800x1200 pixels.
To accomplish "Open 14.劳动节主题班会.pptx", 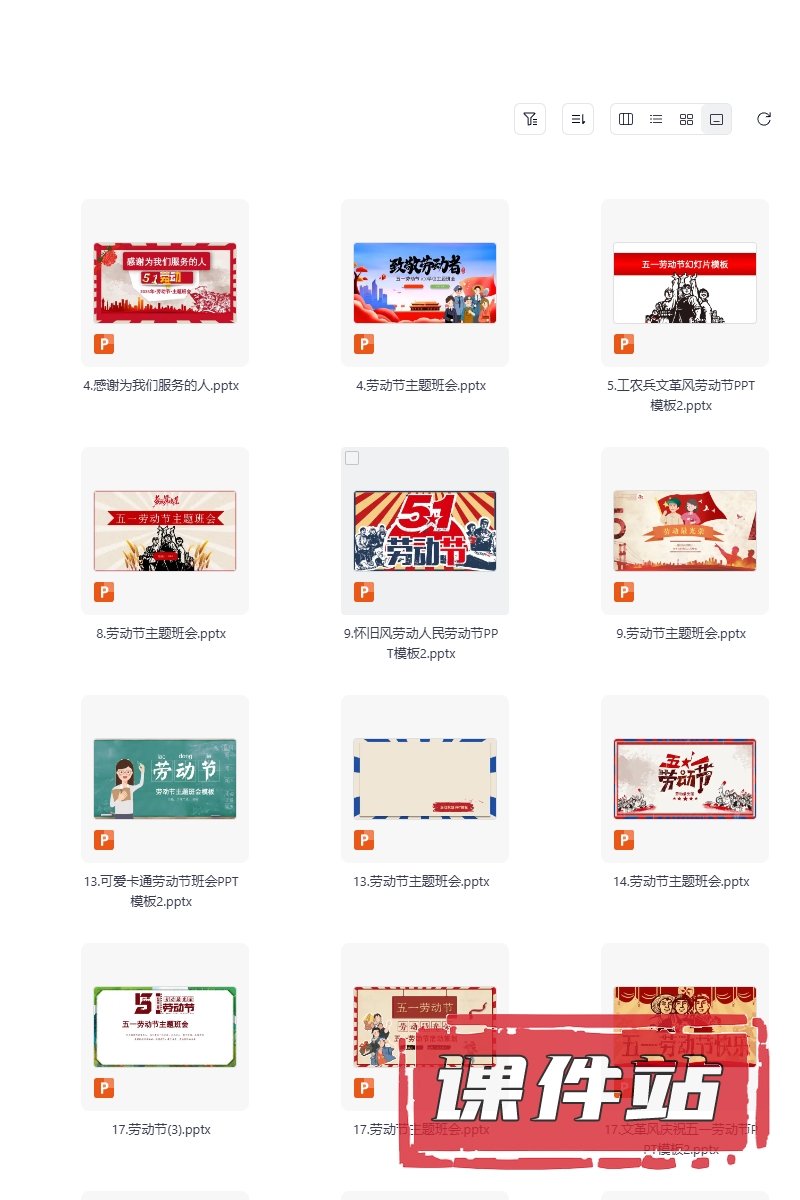I will click(685, 778).
